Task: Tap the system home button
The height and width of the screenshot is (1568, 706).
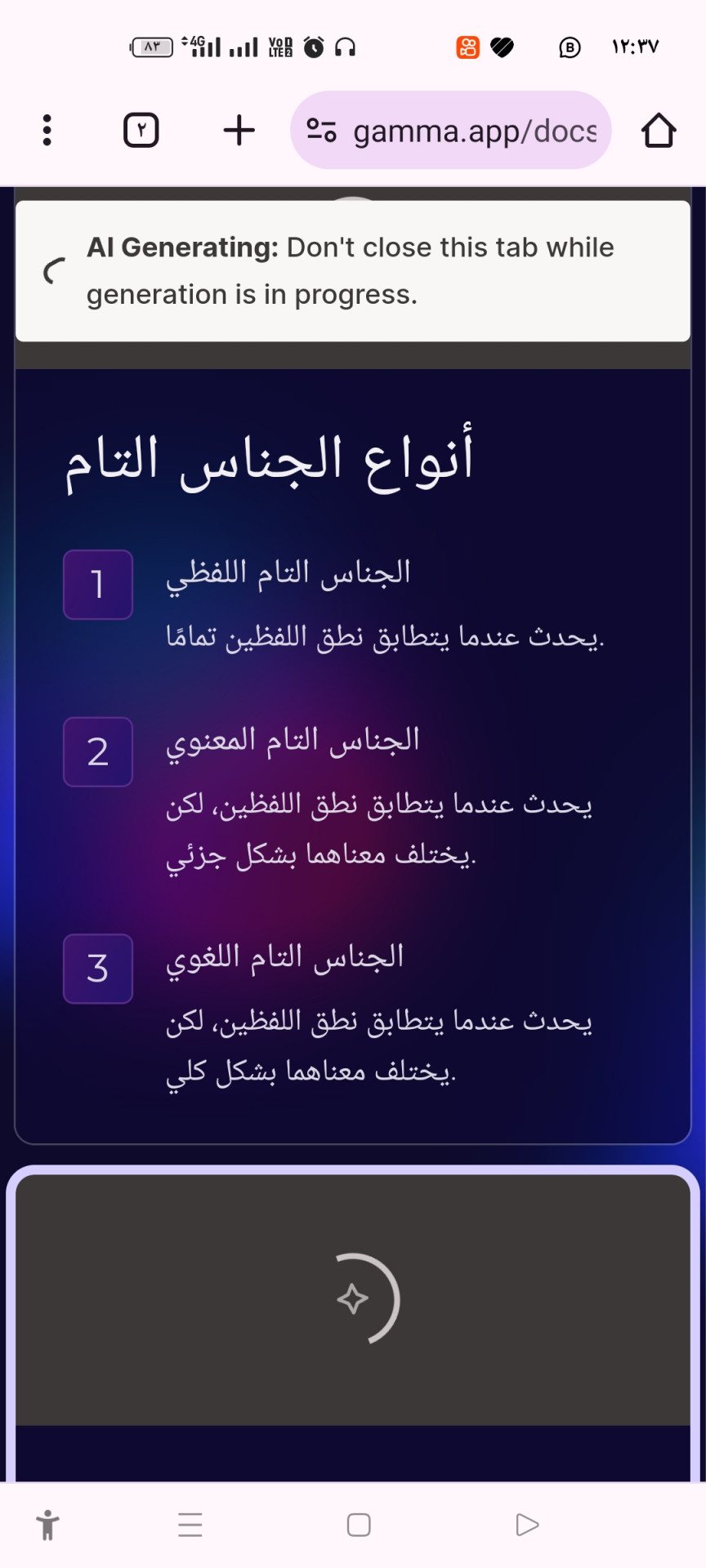Action: [x=359, y=1525]
